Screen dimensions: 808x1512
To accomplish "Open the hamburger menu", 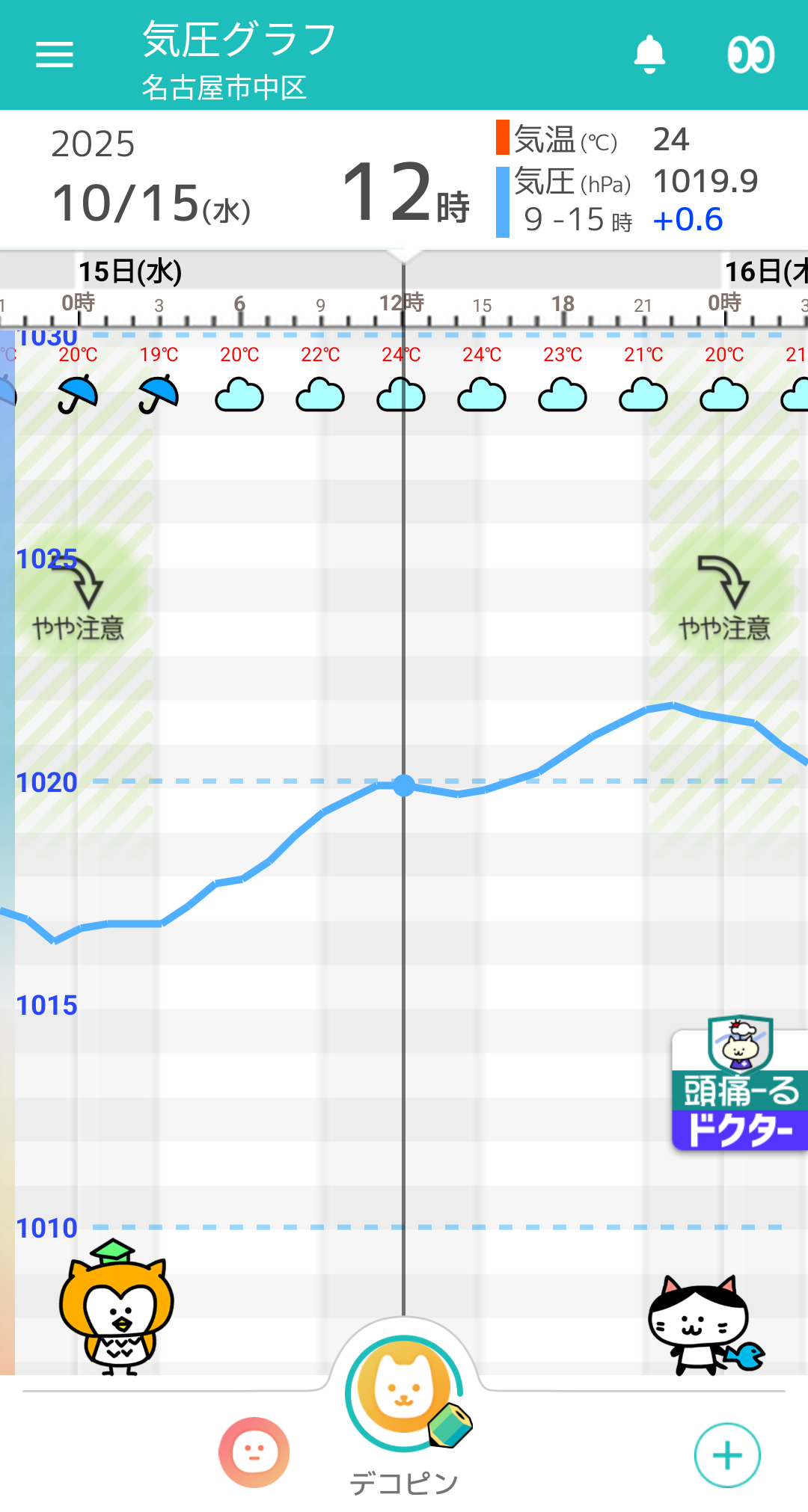I will click(55, 54).
